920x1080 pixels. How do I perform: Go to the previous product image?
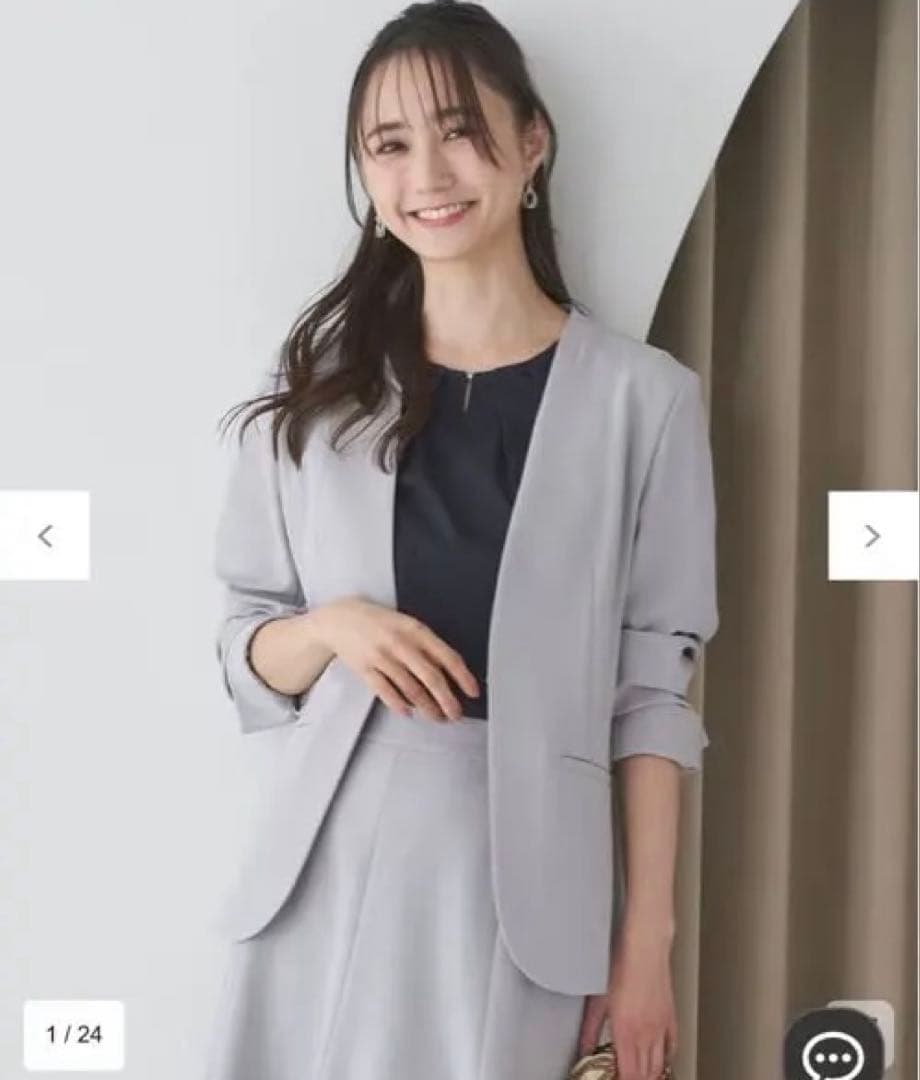[45, 535]
